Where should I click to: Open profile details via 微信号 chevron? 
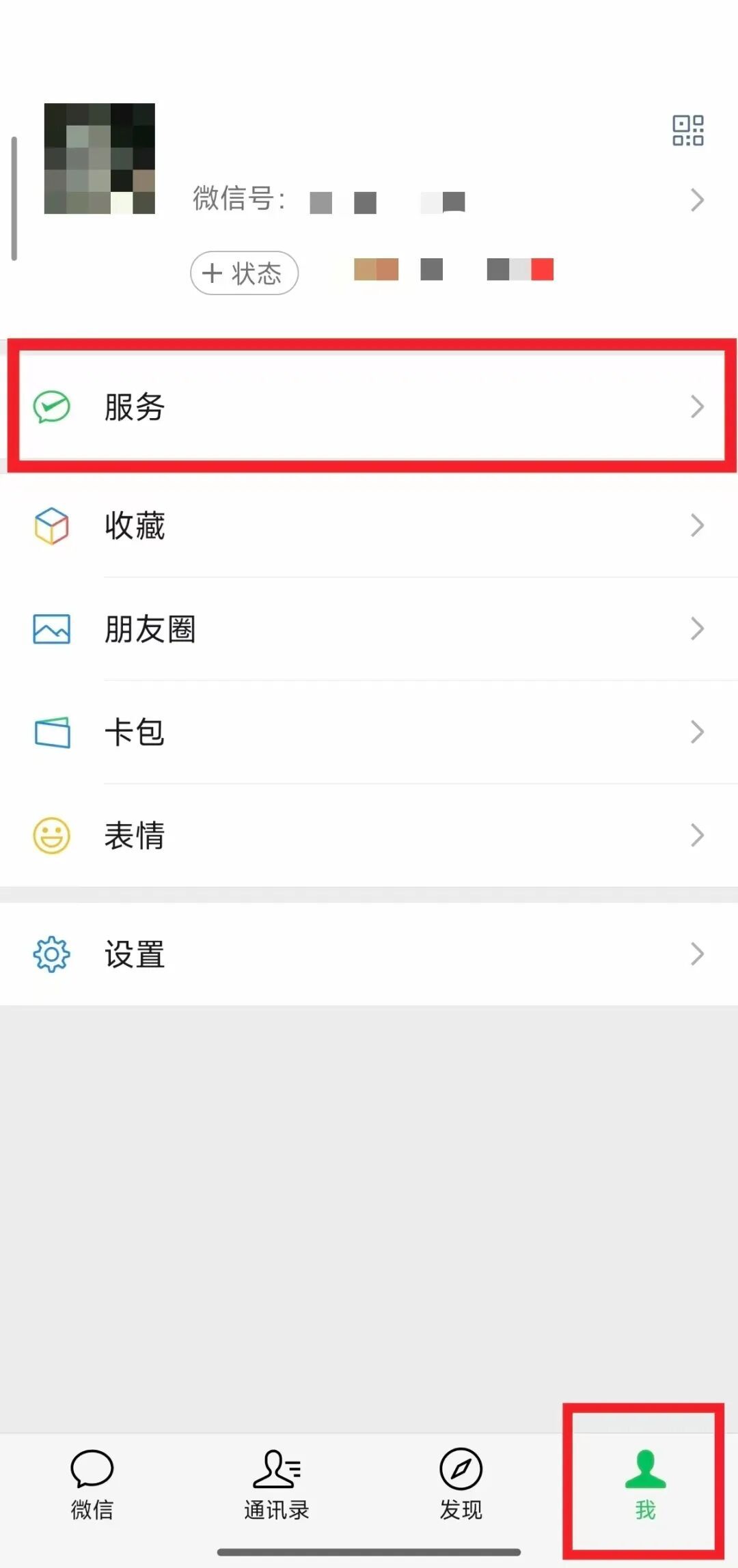[x=696, y=200]
